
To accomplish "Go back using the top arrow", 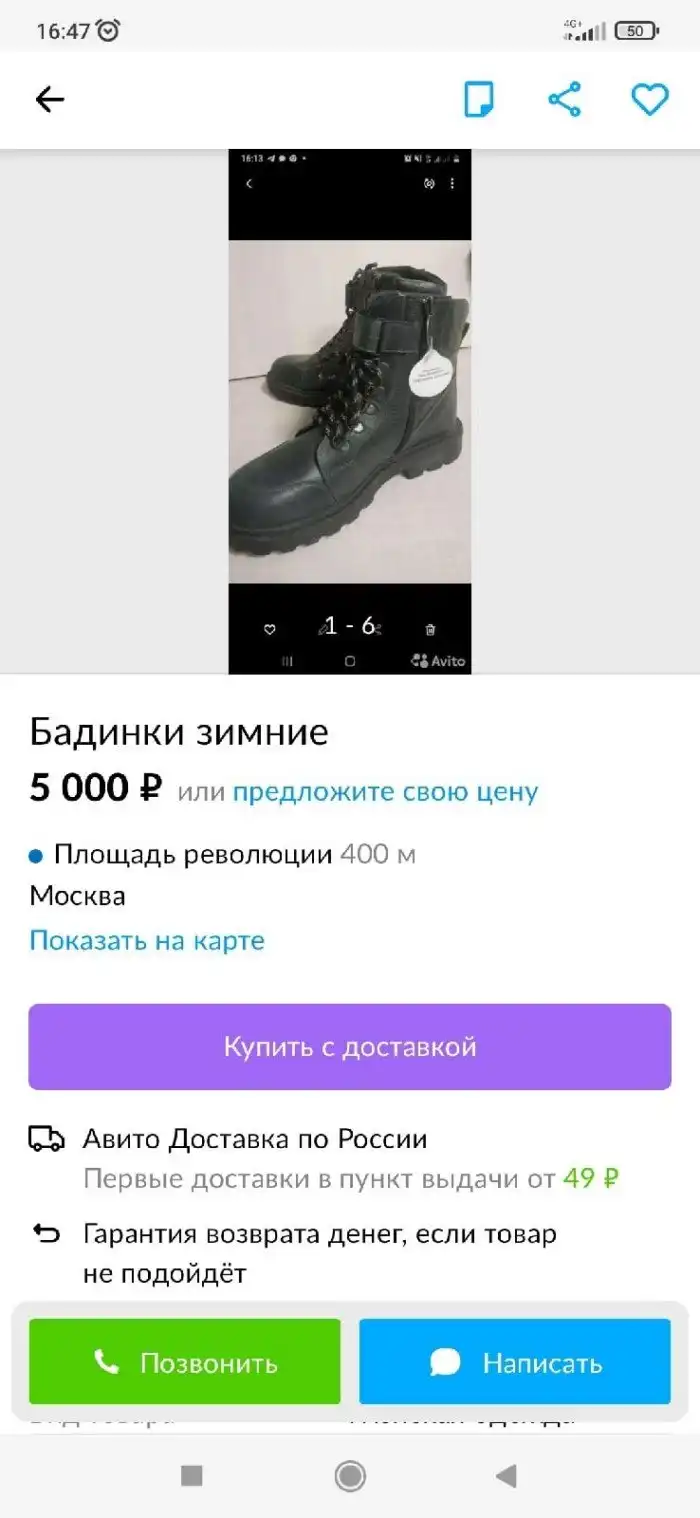I will pos(50,100).
